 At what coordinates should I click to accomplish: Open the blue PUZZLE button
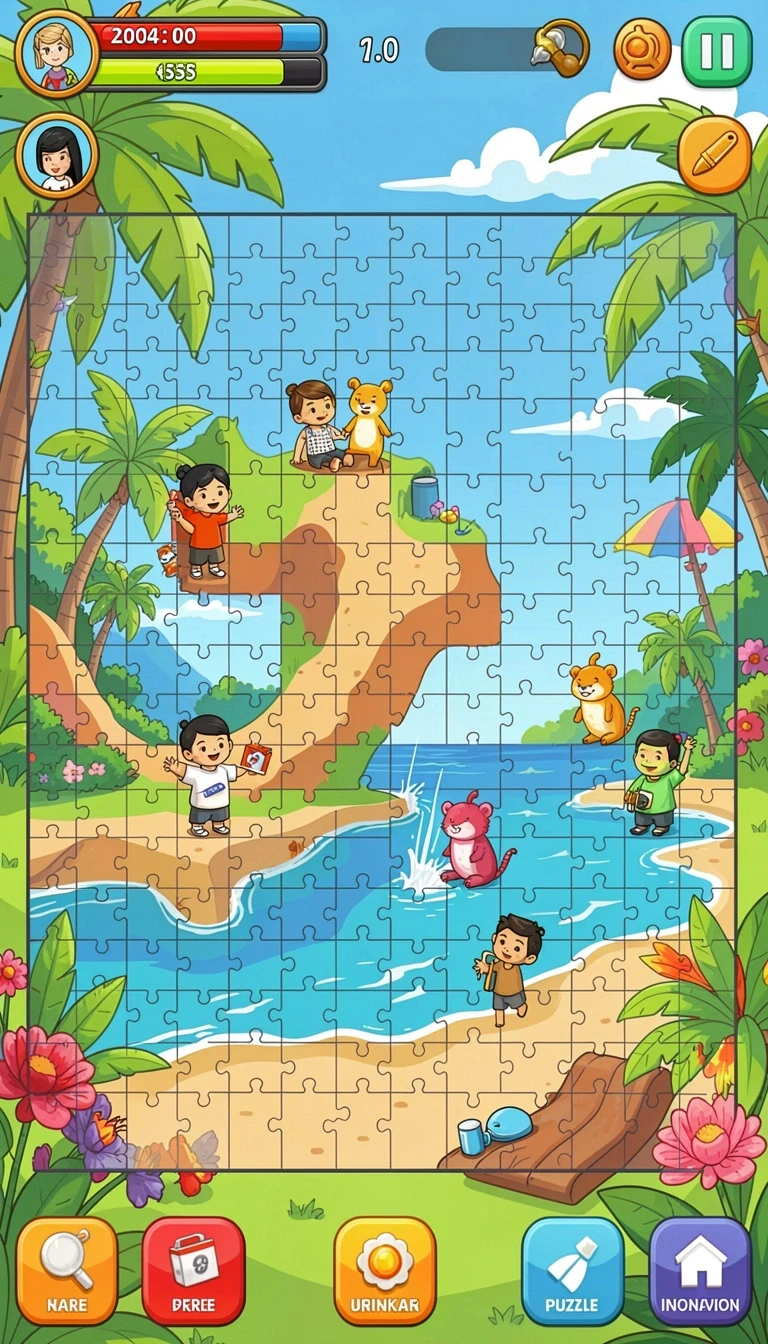coord(573,1270)
